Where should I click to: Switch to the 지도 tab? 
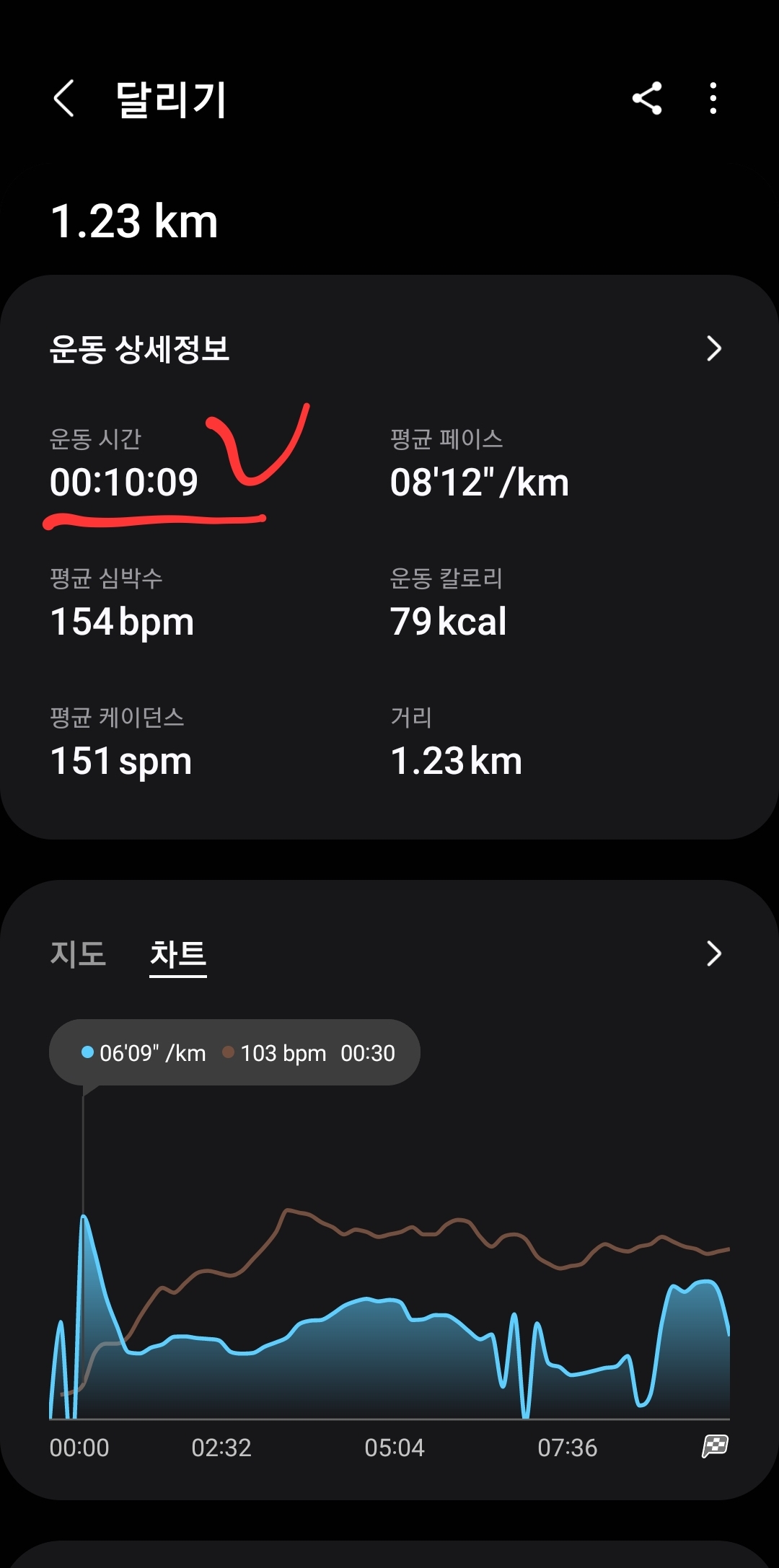pos(78,953)
